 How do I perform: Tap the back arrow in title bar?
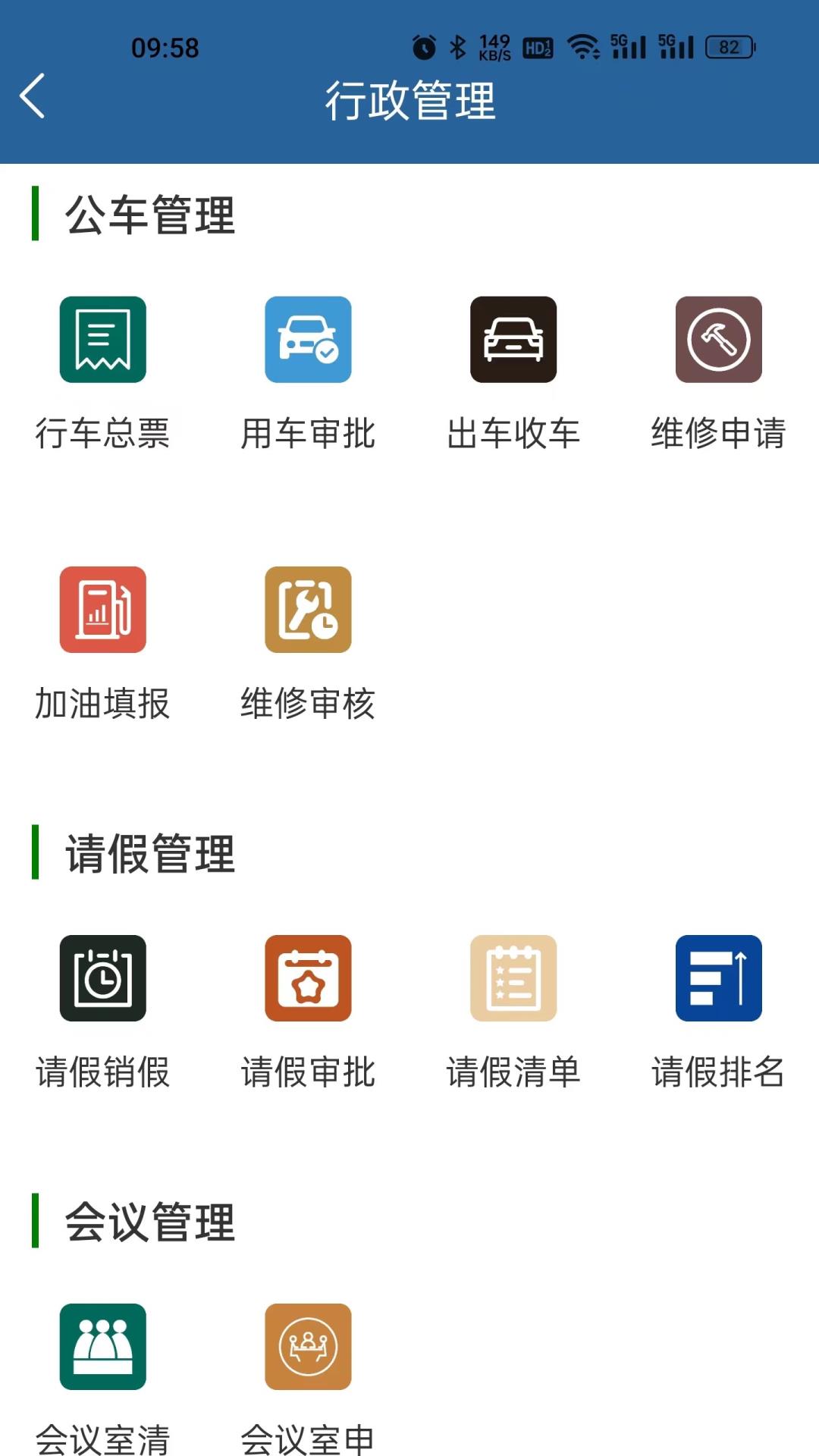click(33, 99)
